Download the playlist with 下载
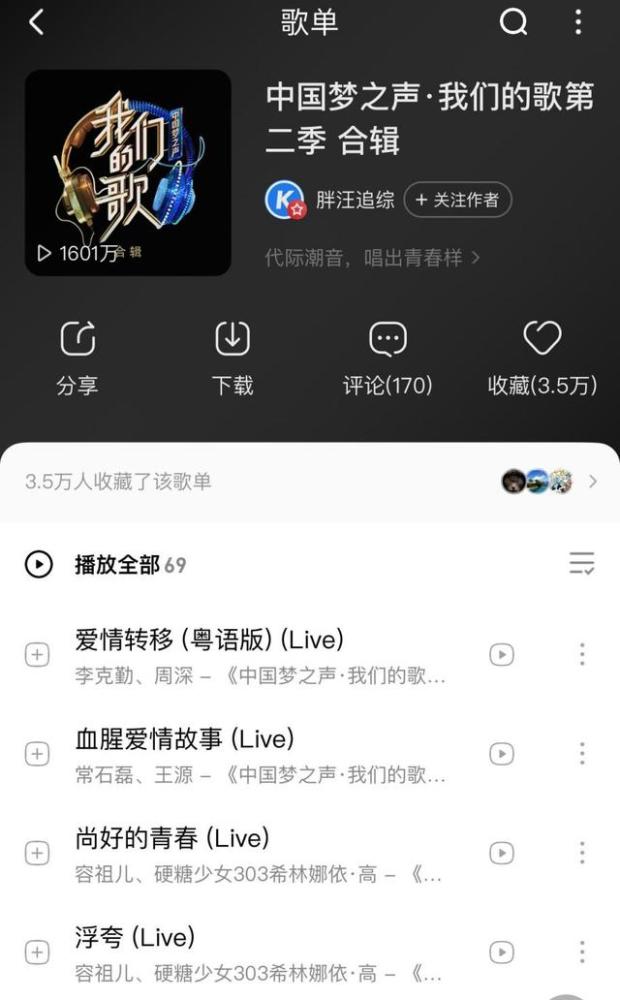 click(x=232, y=358)
